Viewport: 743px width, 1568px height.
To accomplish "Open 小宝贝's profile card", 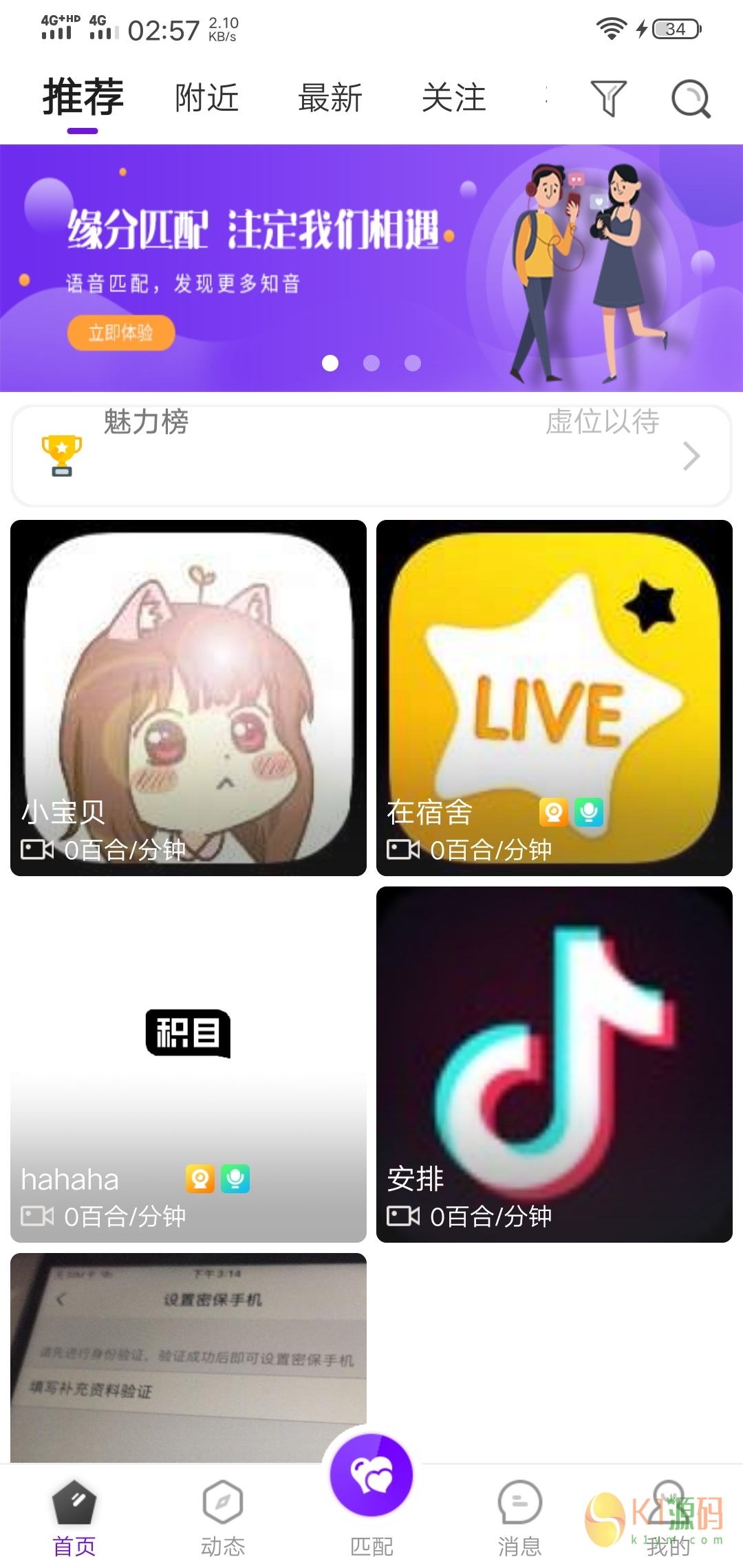I will (x=189, y=697).
